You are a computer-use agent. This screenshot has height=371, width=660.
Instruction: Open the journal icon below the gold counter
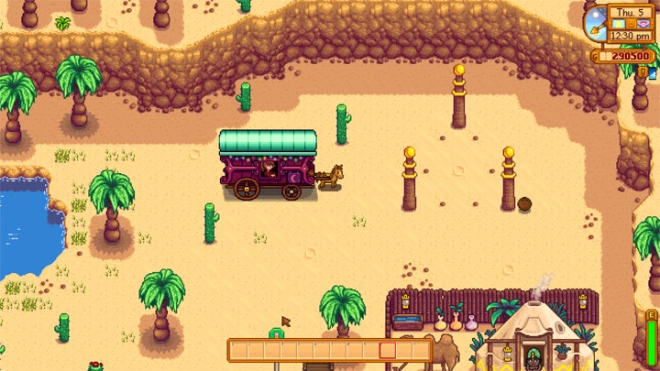coord(642,72)
